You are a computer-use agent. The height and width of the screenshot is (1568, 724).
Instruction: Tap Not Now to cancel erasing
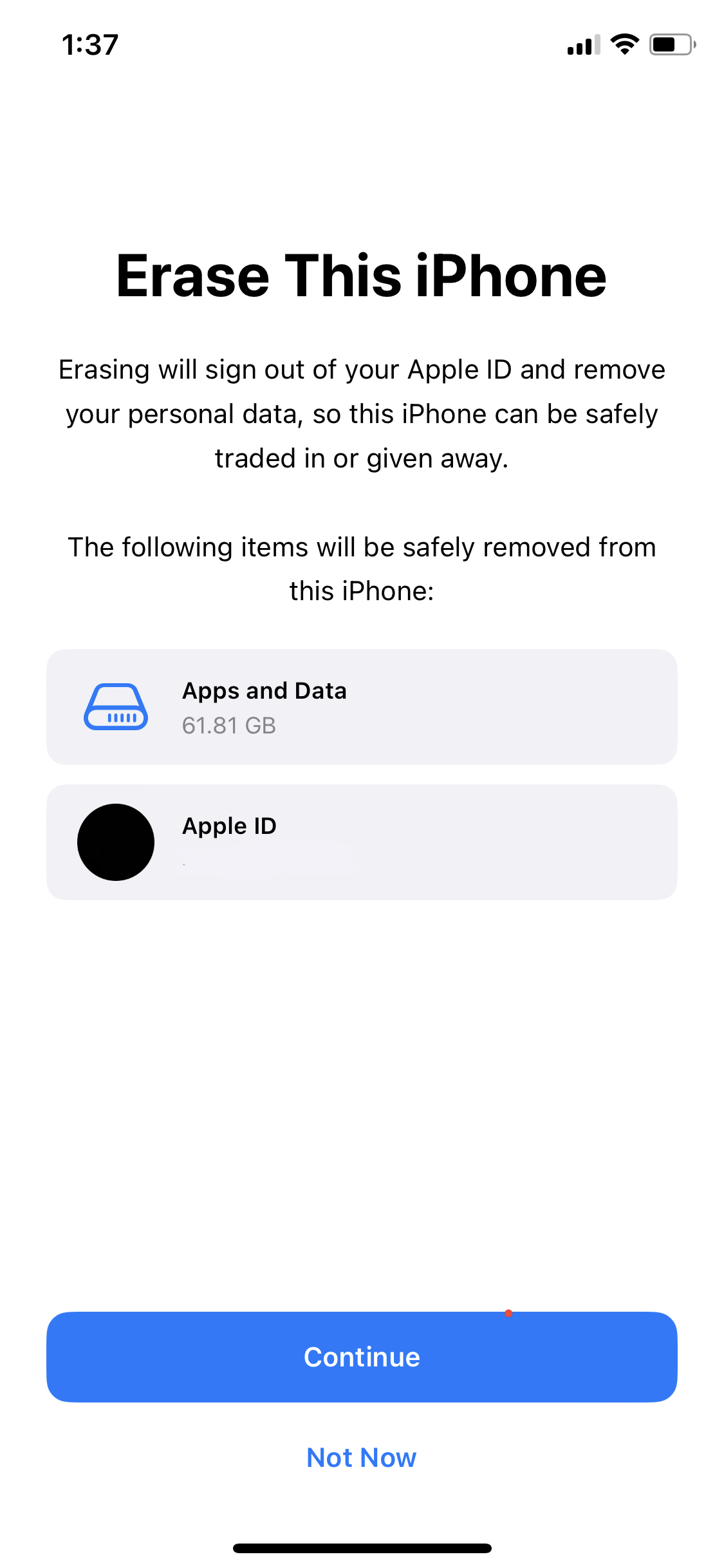(x=362, y=1457)
